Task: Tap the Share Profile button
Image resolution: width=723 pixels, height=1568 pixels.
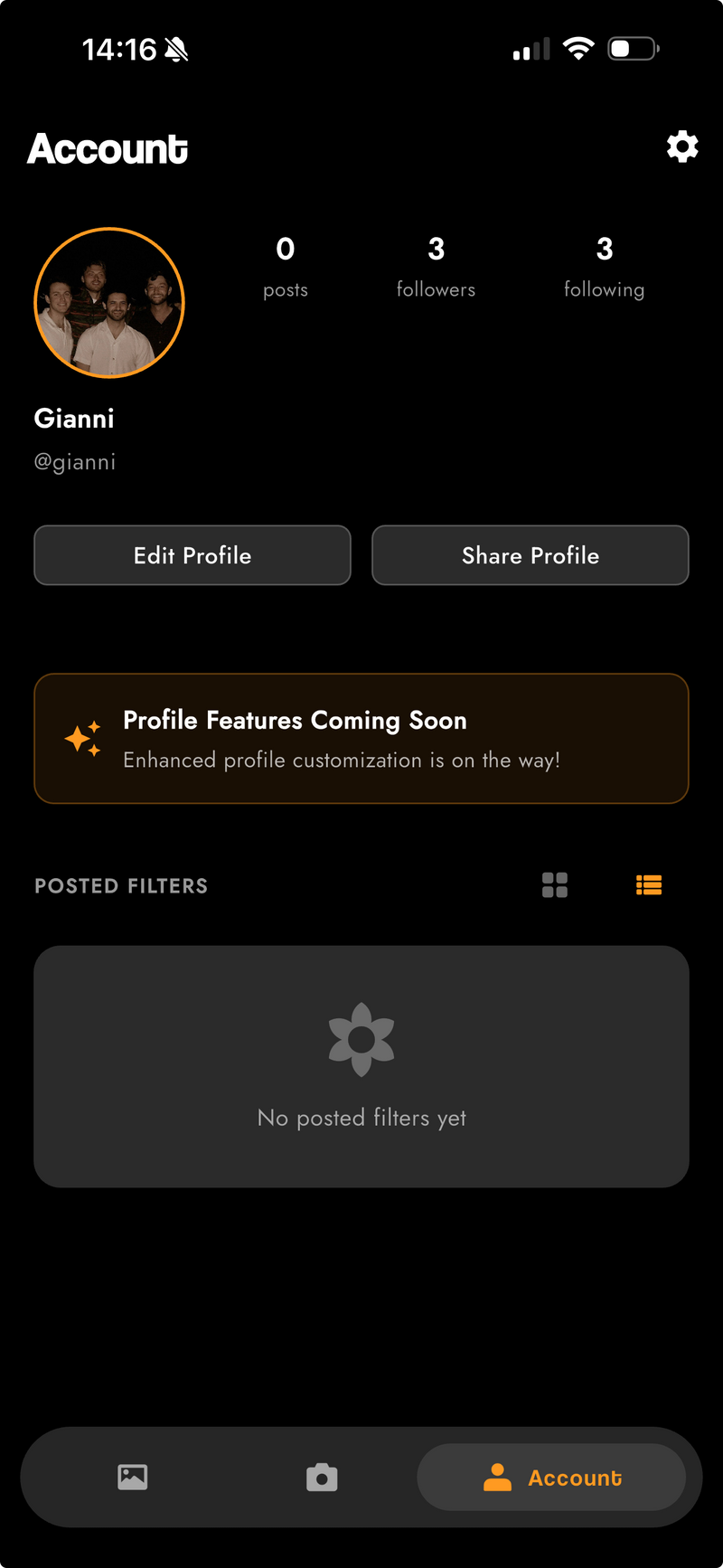Action: pos(530,555)
